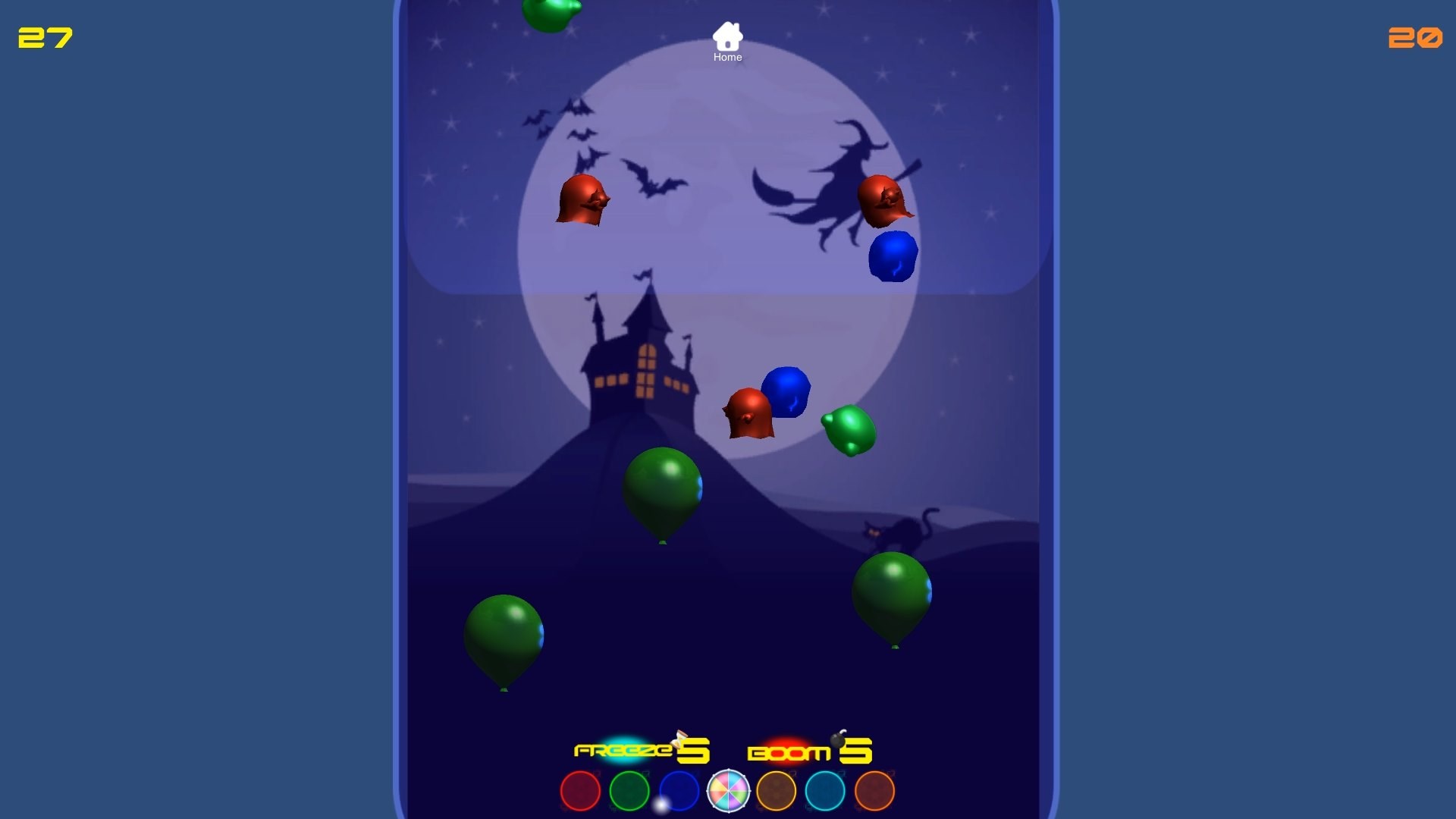Select the red color circle
The width and height of the screenshot is (1456, 819).
pyautogui.click(x=580, y=791)
